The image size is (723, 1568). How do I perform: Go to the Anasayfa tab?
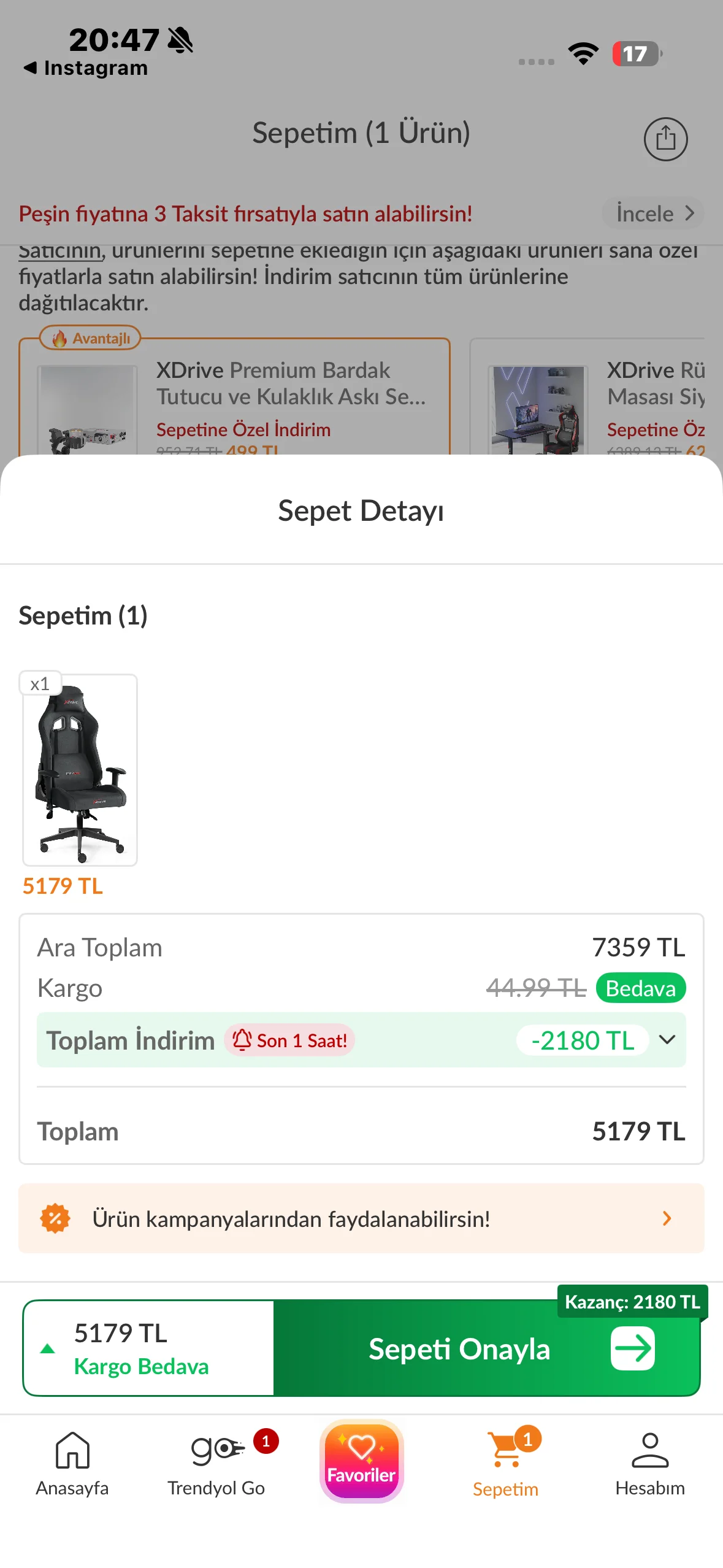coord(72,1463)
